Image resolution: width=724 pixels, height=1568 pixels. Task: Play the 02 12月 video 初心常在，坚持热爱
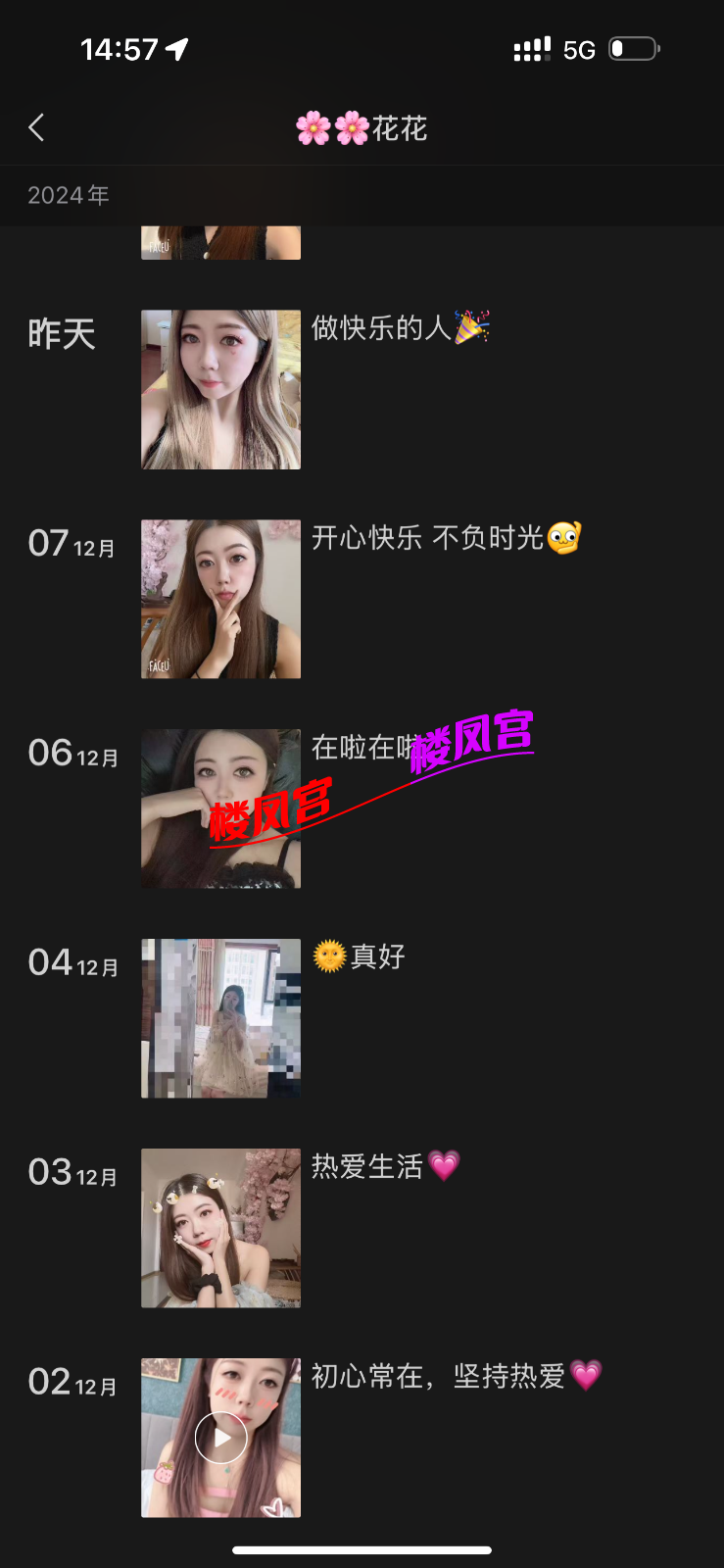pyautogui.click(x=220, y=1438)
